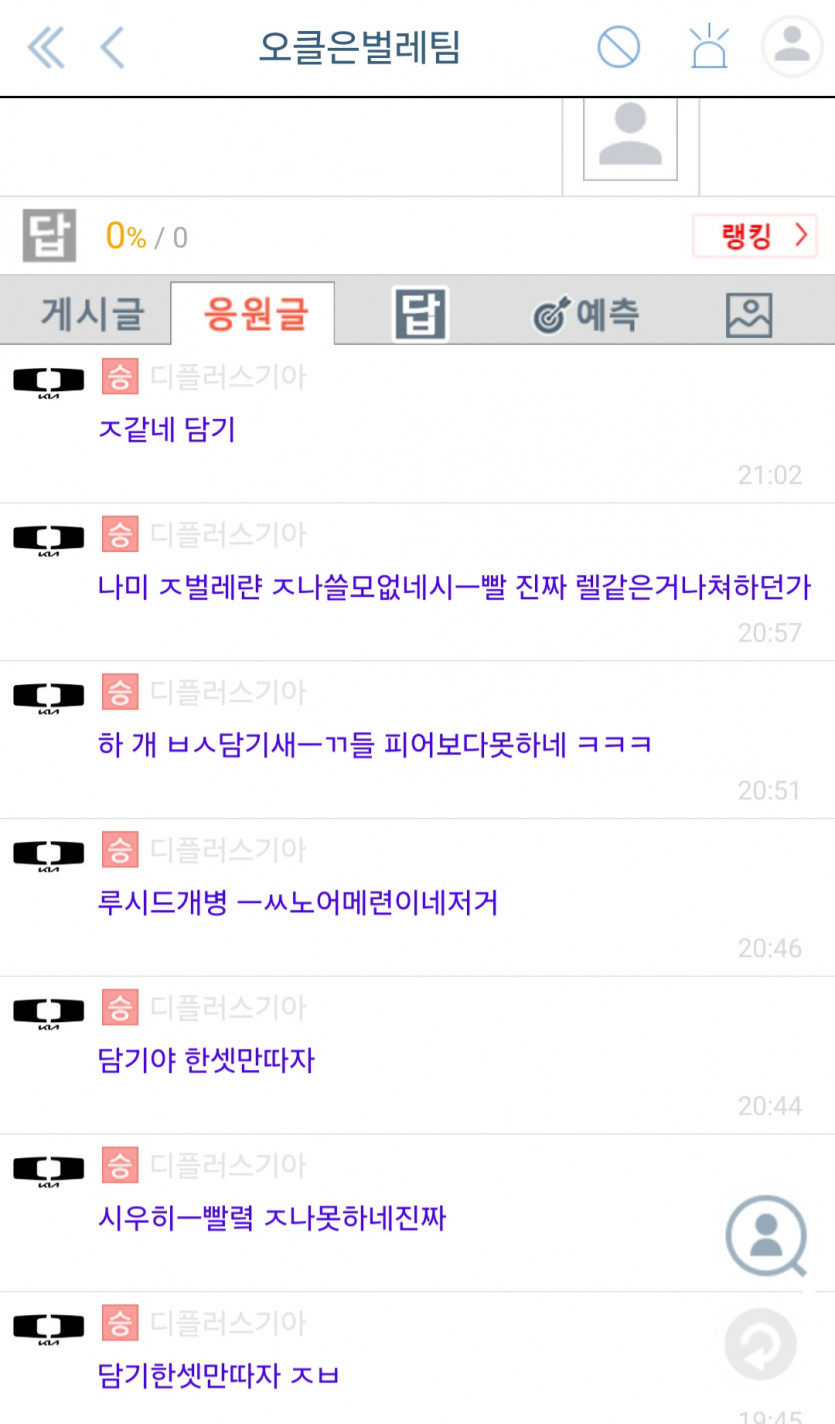Switch to the 답 answers tab
Image resolution: width=835 pixels, height=1424 pixels.
(x=420, y=315)
